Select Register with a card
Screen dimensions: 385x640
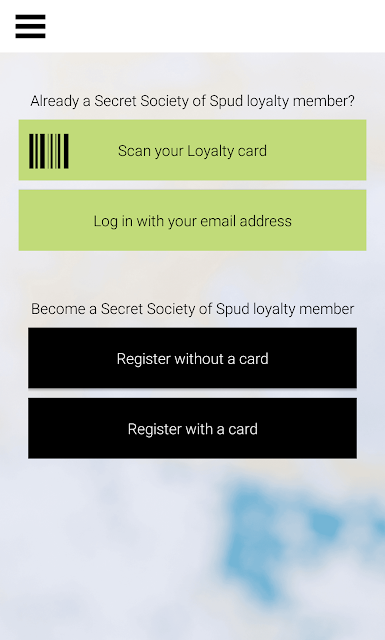[192, 428]
